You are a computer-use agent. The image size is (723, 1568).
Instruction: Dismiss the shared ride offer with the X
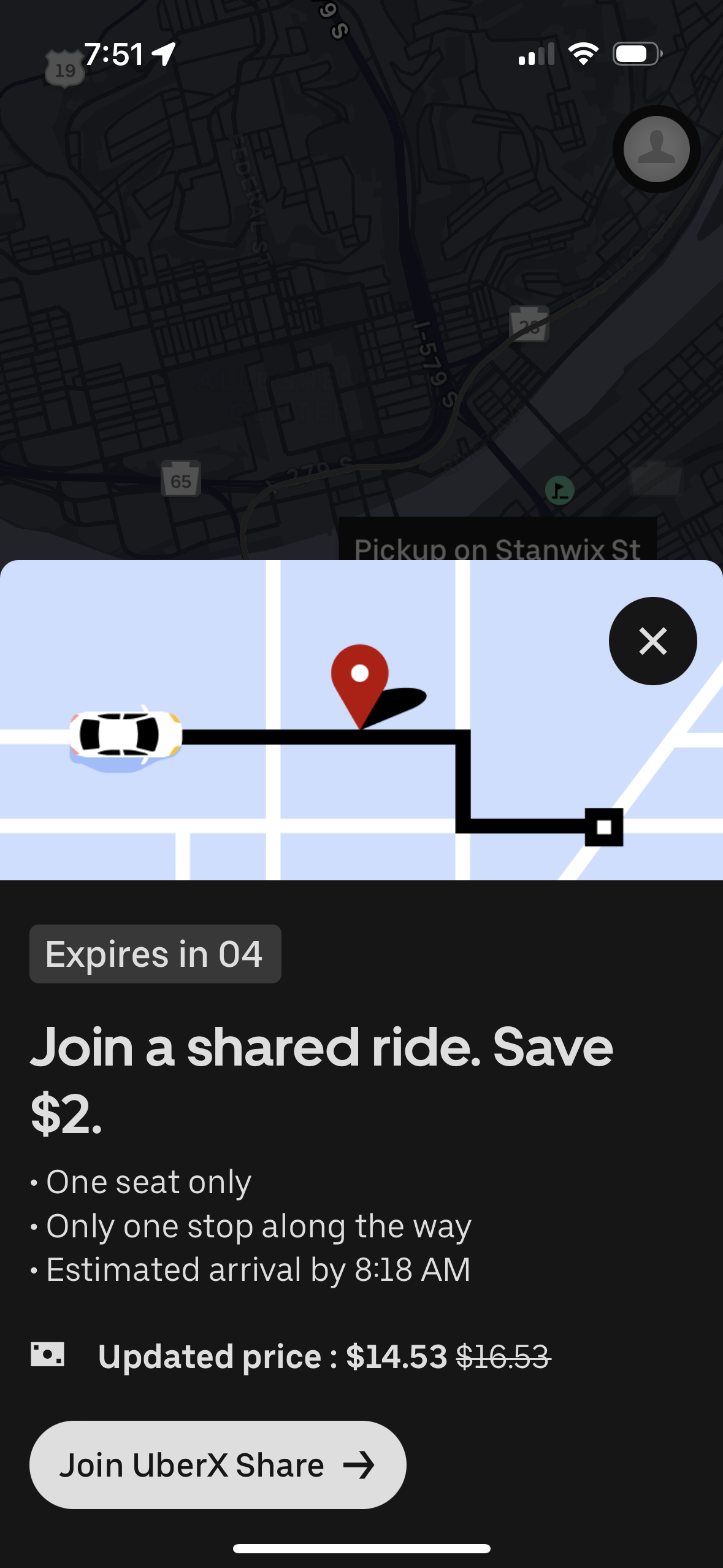coord(652,640)
